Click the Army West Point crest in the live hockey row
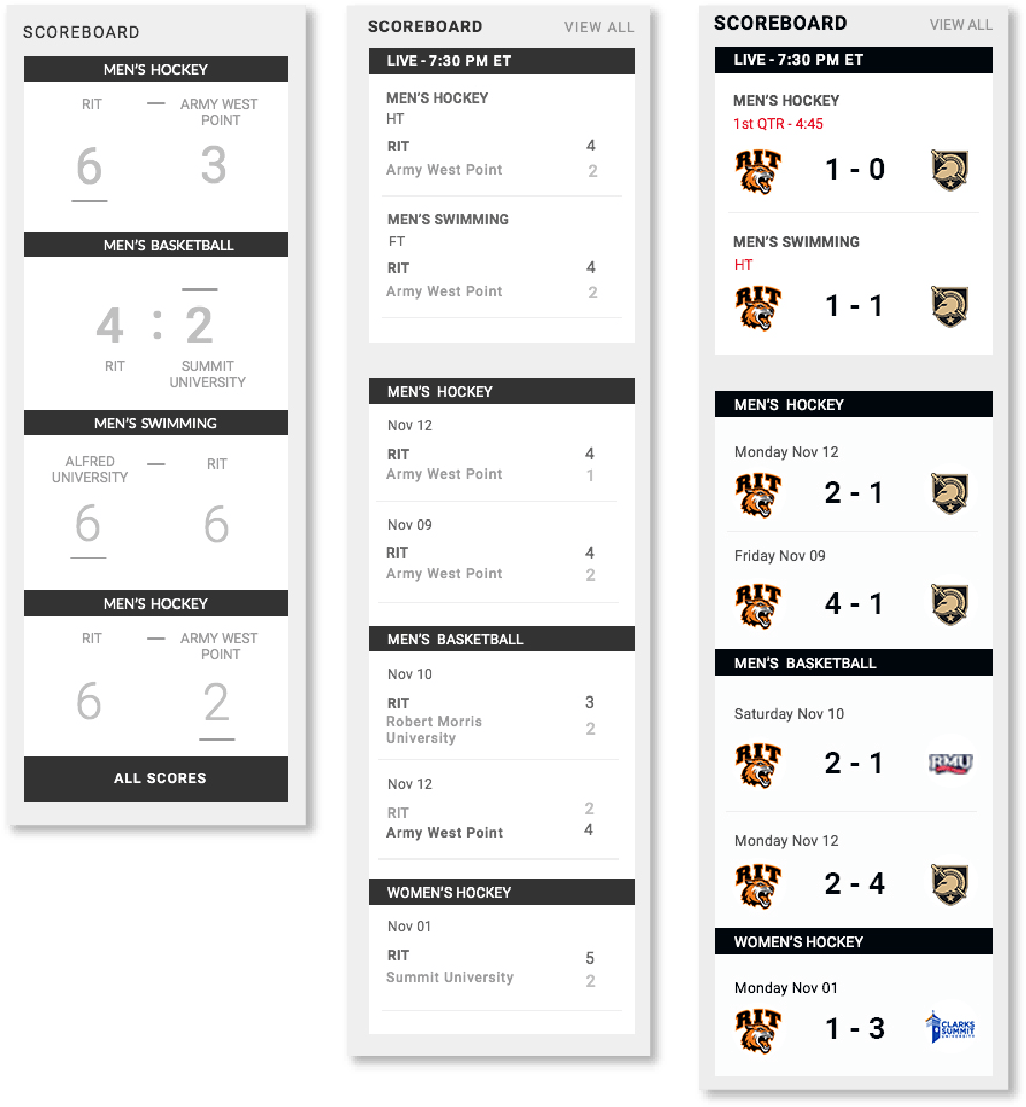 click(x=948, y=170)
